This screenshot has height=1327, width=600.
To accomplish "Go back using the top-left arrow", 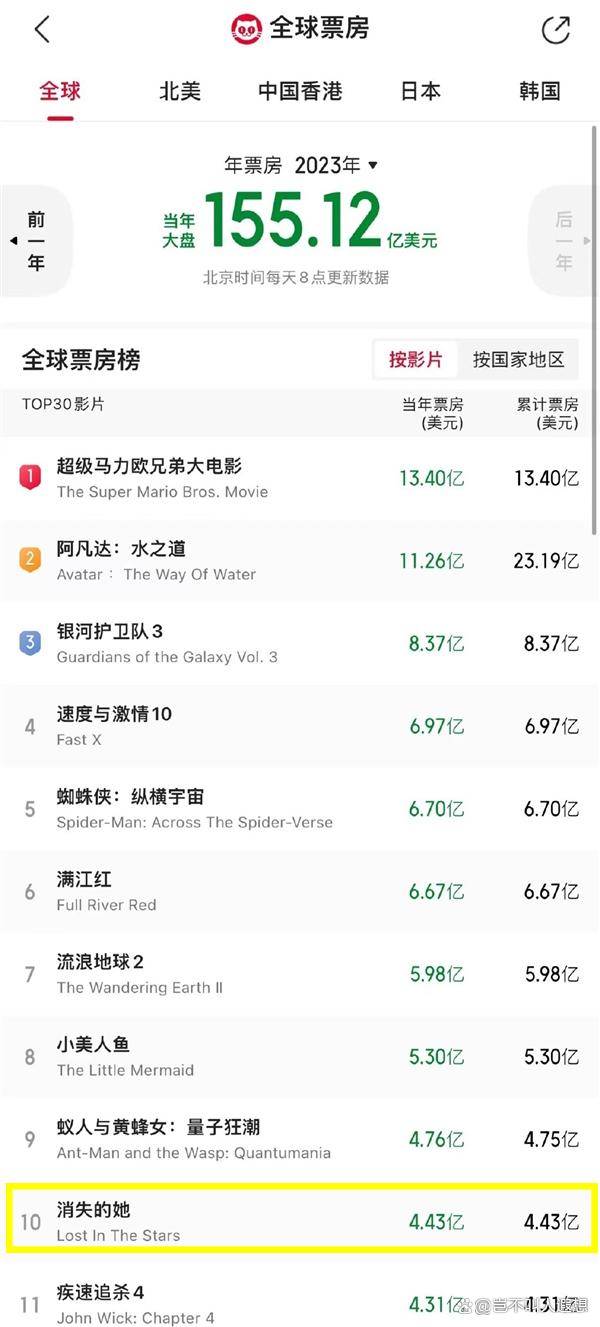I will pyautogui.click(x=42, y=29).
